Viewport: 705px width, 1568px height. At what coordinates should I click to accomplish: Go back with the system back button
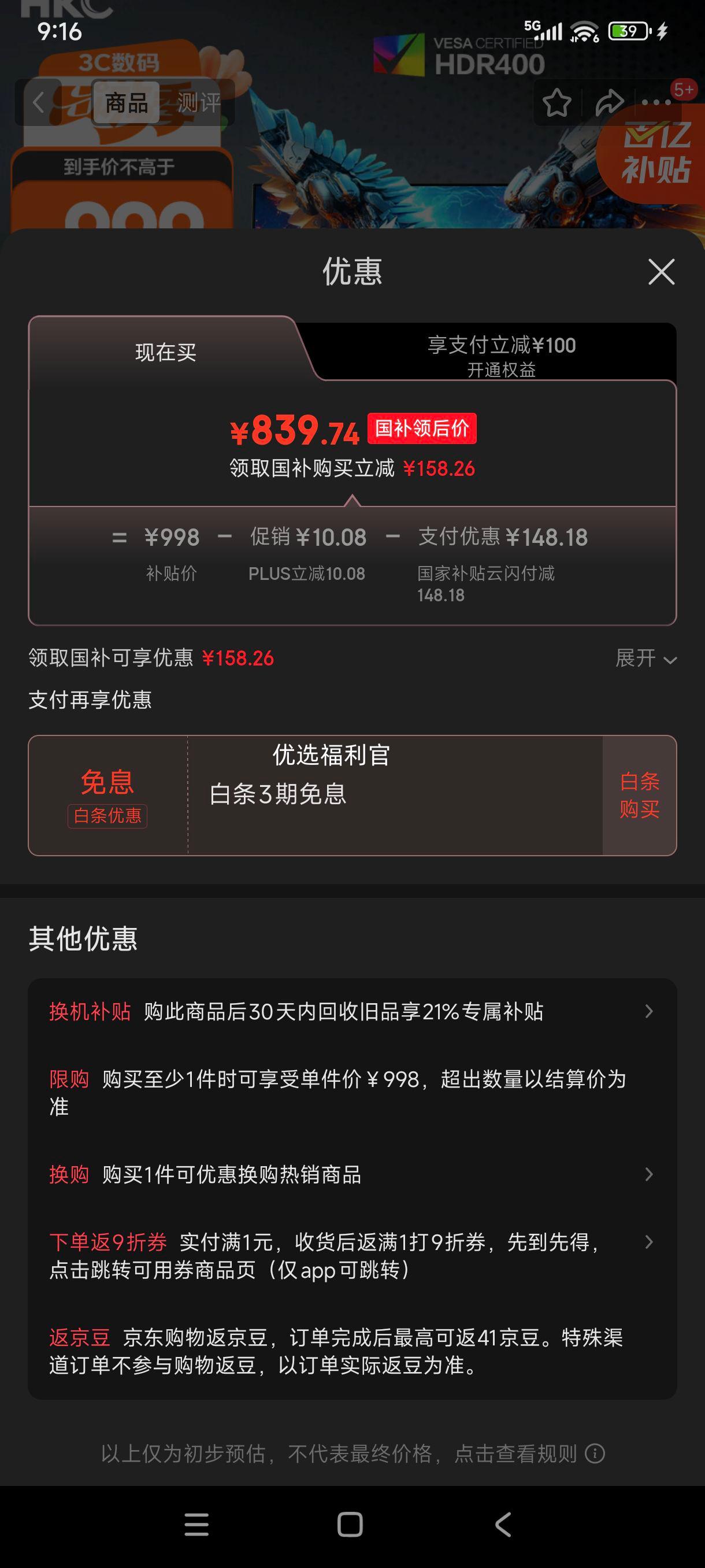click(x=502, y=1525)
